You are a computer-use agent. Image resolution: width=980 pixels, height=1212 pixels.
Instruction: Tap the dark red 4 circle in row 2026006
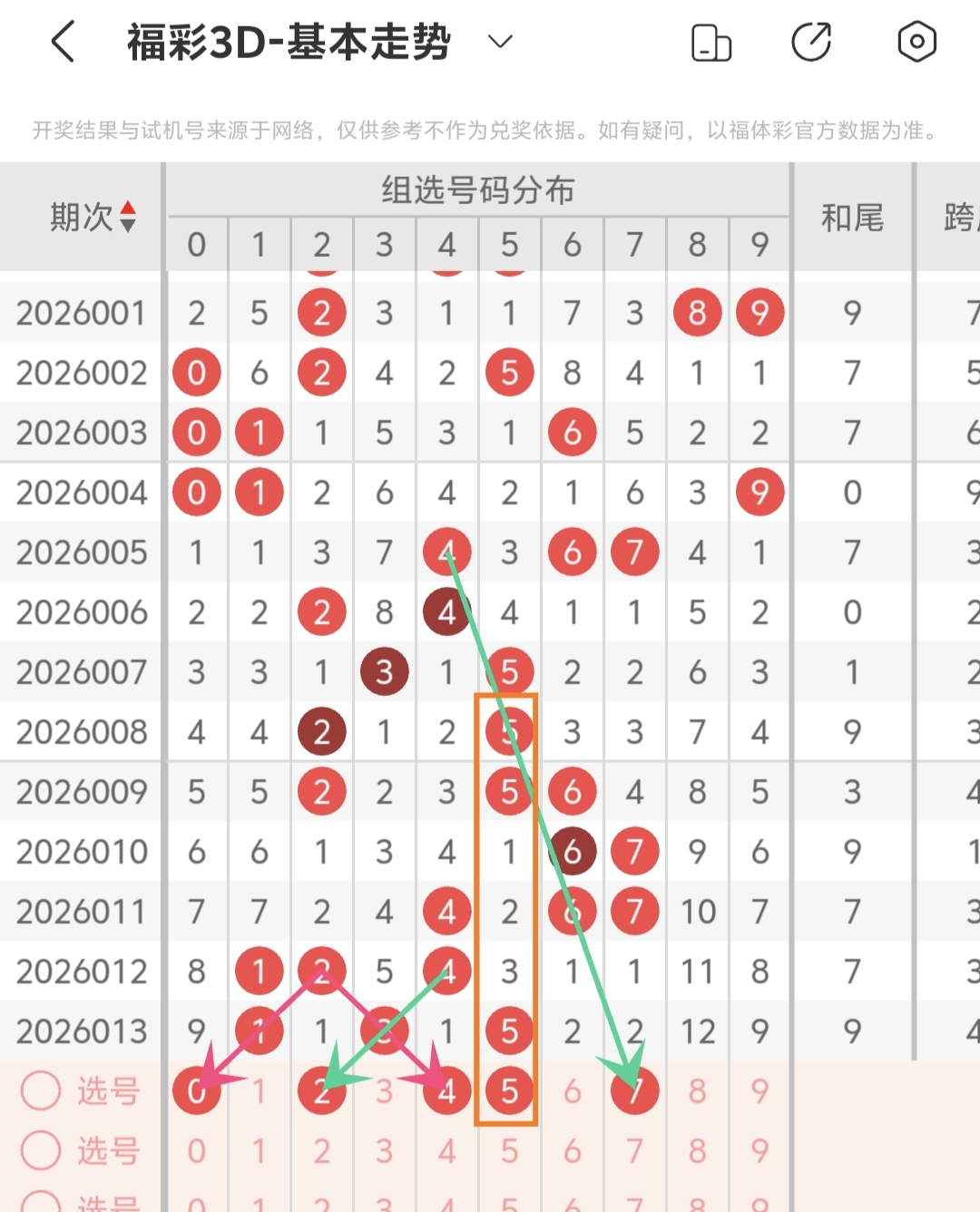(446, 611)
